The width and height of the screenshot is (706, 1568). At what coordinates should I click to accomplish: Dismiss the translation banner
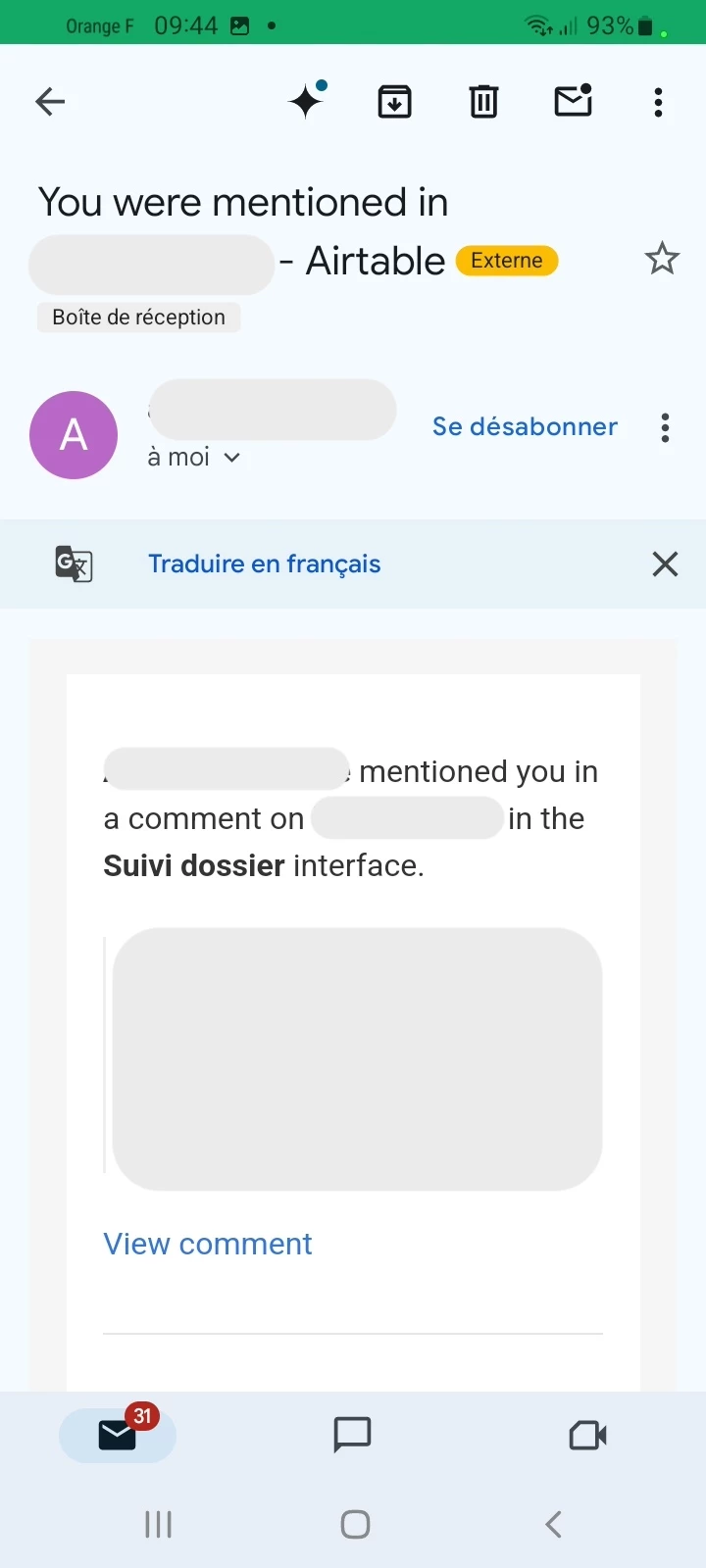pyautogui.click(x=665, y=564)
